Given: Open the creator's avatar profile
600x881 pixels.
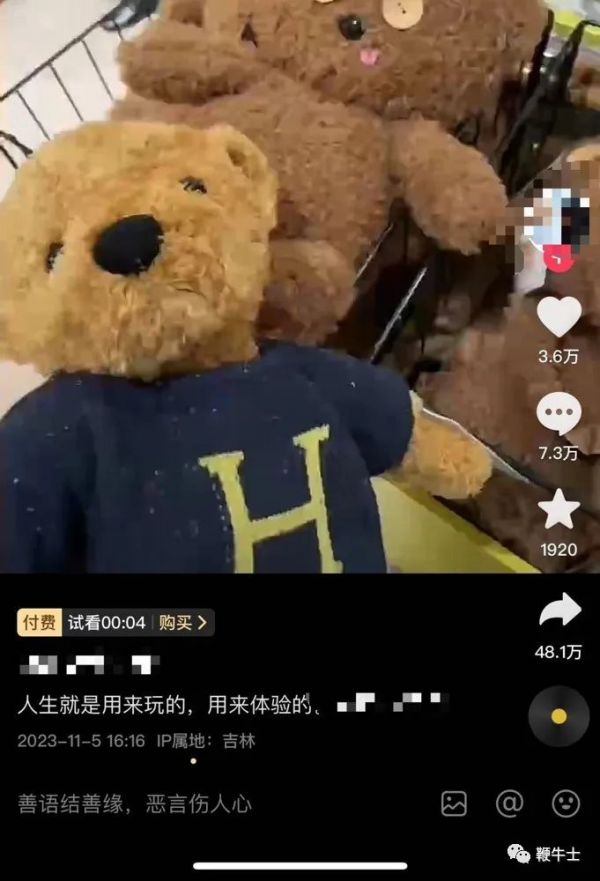Looking at the screenshot, I should tap(556, 225).
